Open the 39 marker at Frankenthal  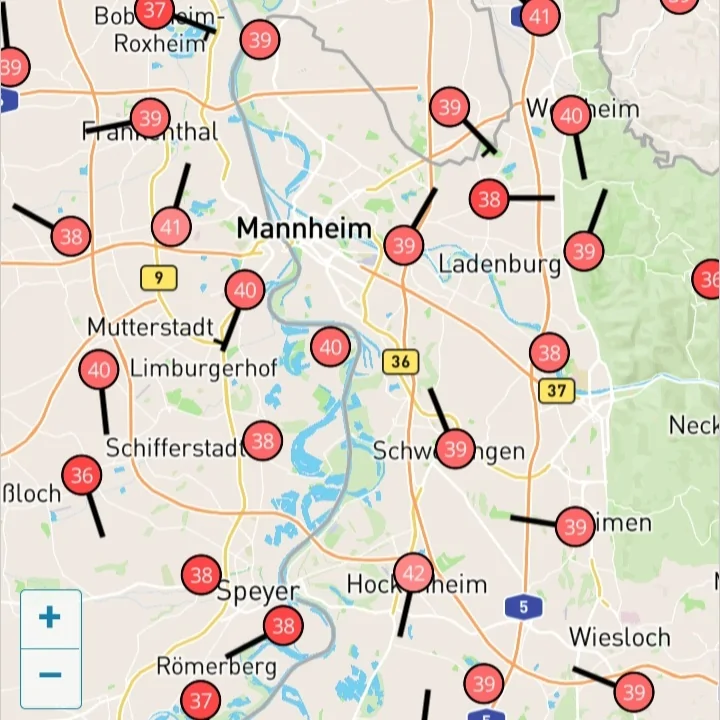[x=150, y=119]
